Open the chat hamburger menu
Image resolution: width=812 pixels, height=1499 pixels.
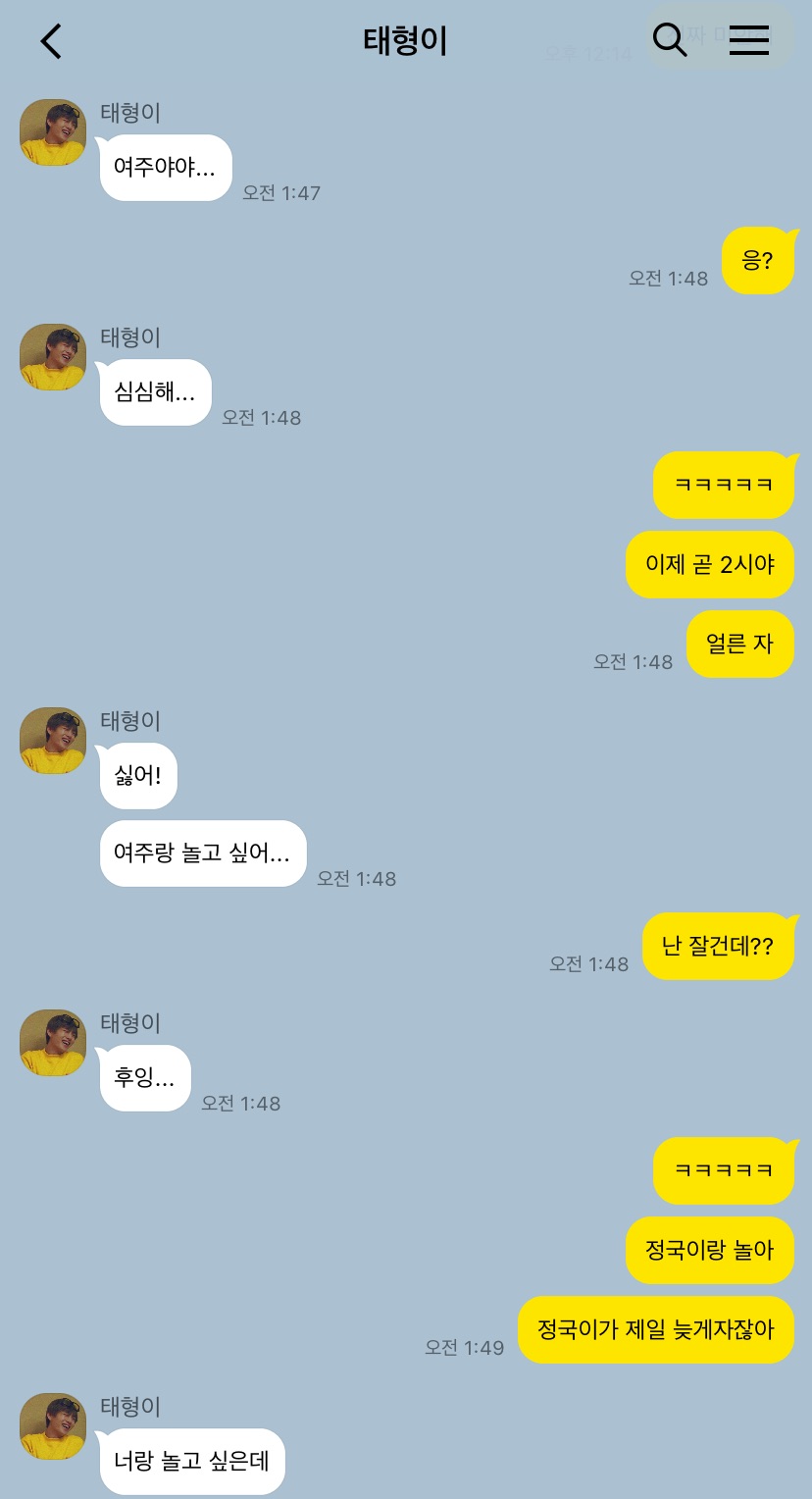pos(749,40)
